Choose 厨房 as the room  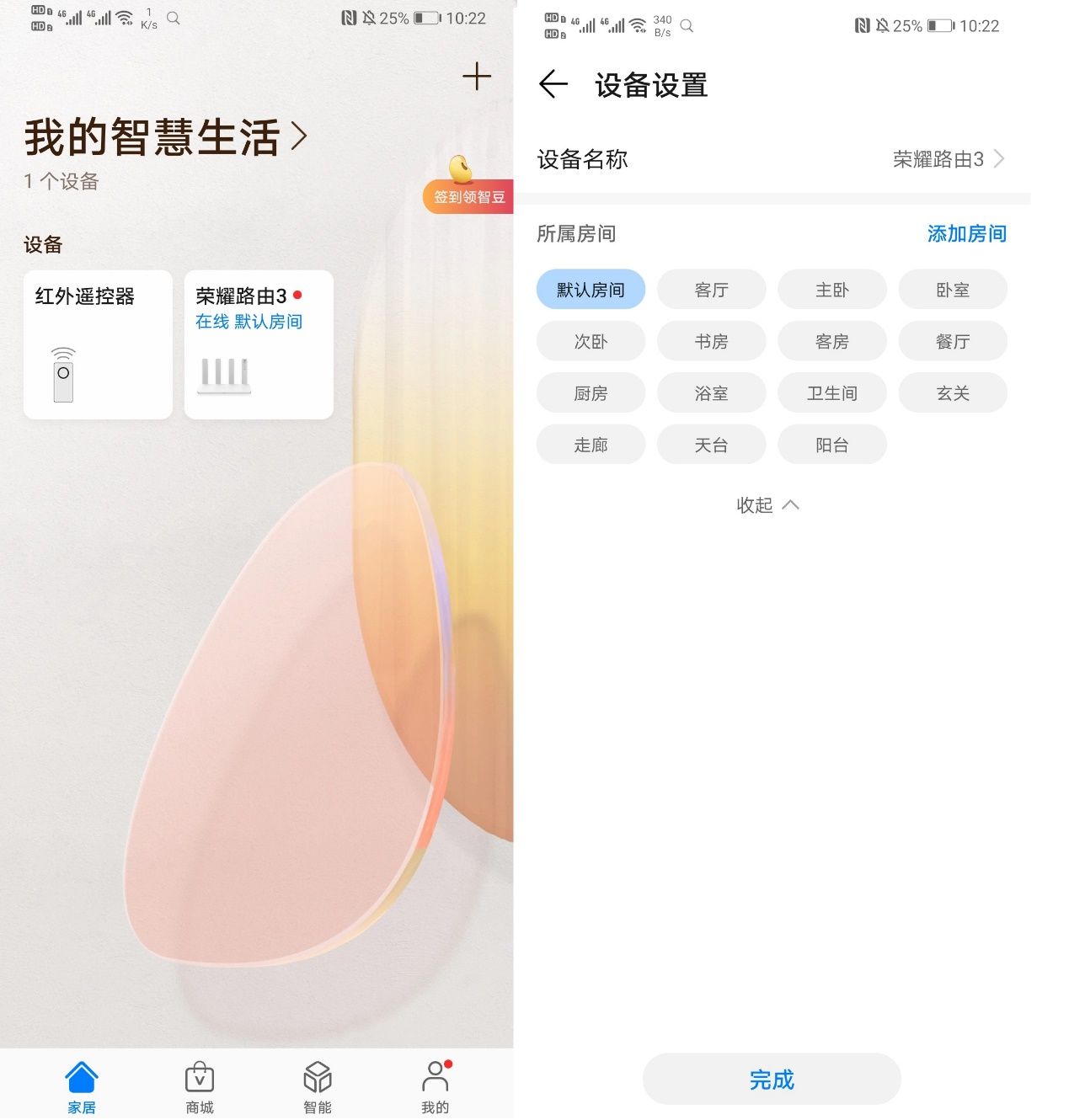(591, 393)
